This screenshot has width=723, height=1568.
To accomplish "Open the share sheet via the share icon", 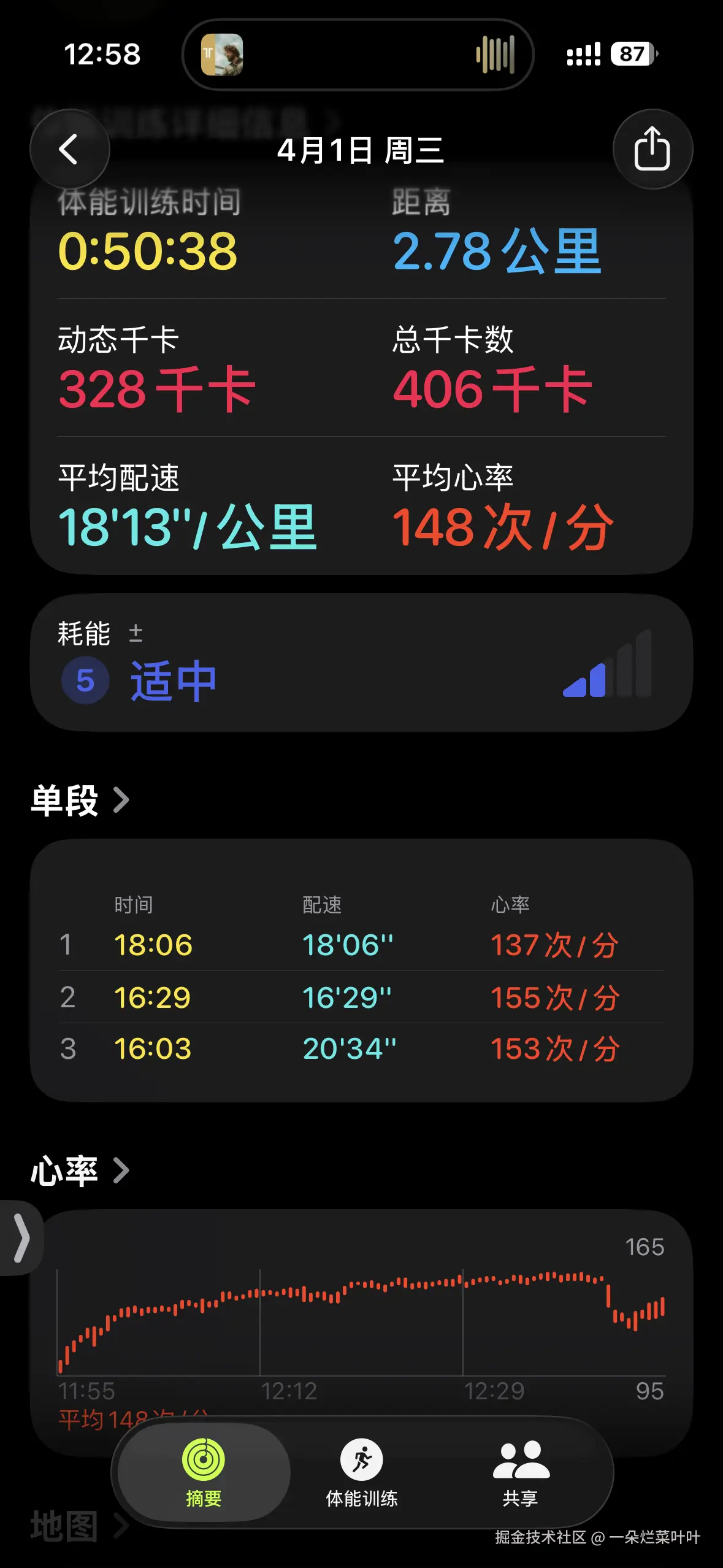I will coord(653,149).
